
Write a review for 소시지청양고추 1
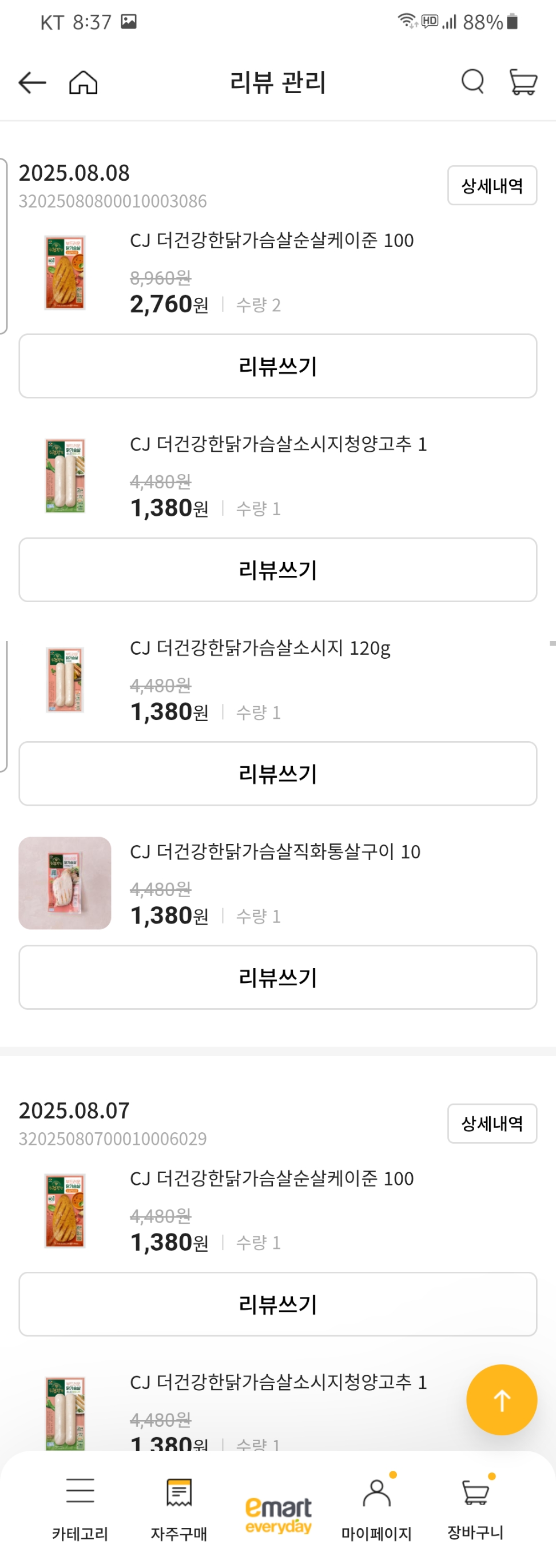pyautogui.click(x=277, y=570)
